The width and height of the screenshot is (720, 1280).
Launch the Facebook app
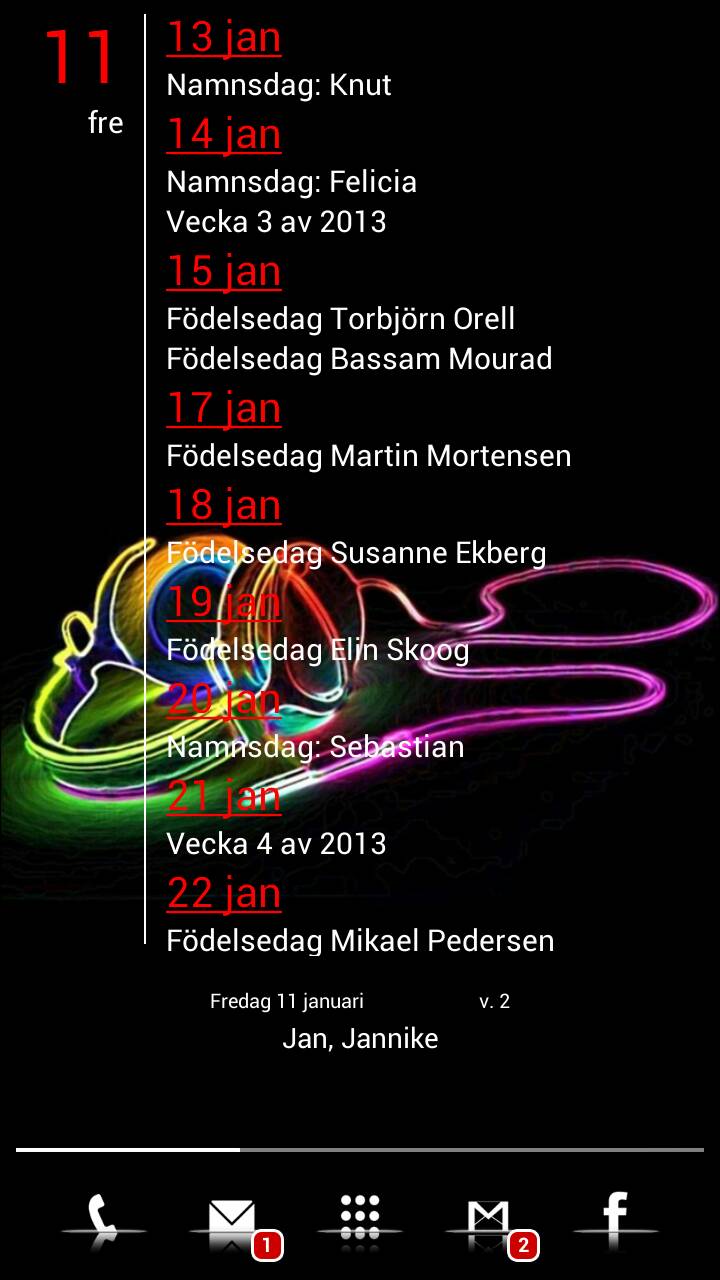pyautogui.click(x=615, y=1218)
